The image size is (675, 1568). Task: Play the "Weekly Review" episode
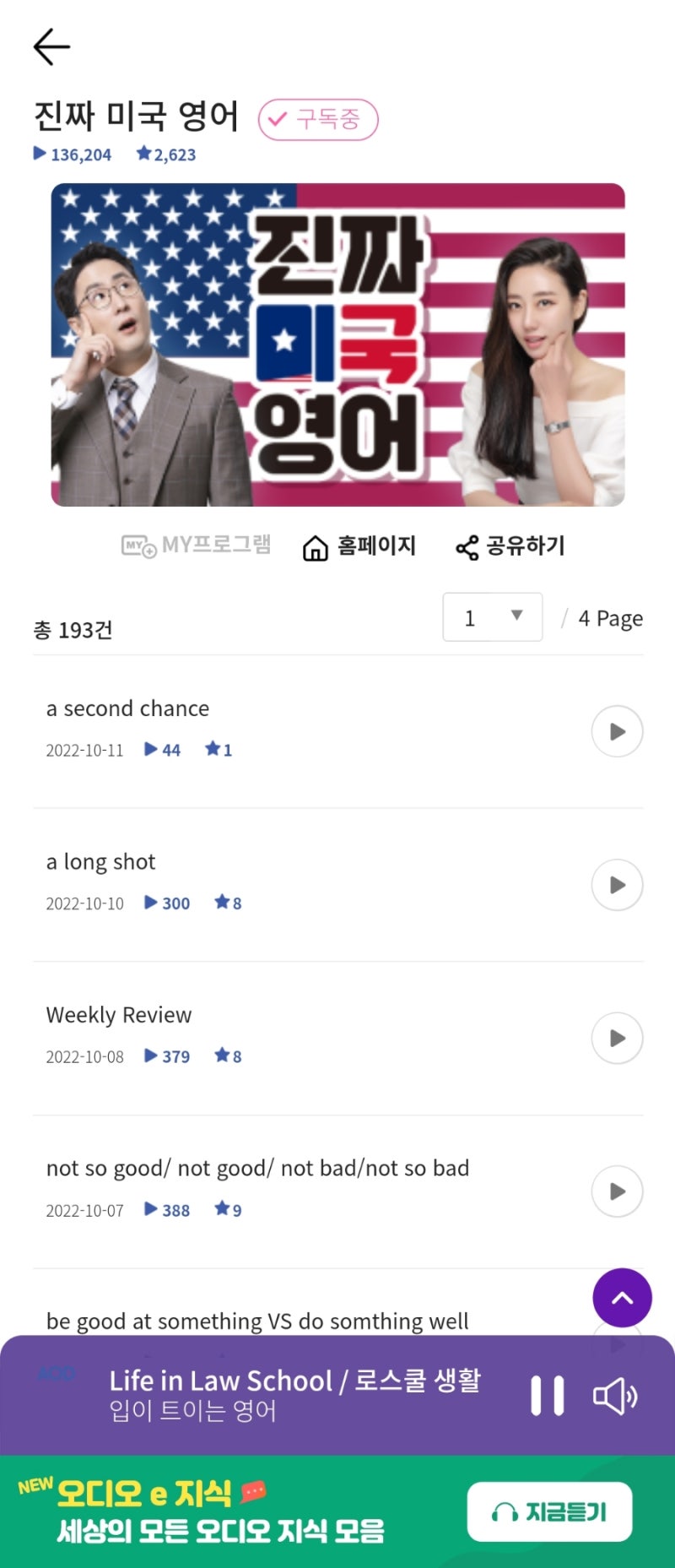(x=617, y=1039)
